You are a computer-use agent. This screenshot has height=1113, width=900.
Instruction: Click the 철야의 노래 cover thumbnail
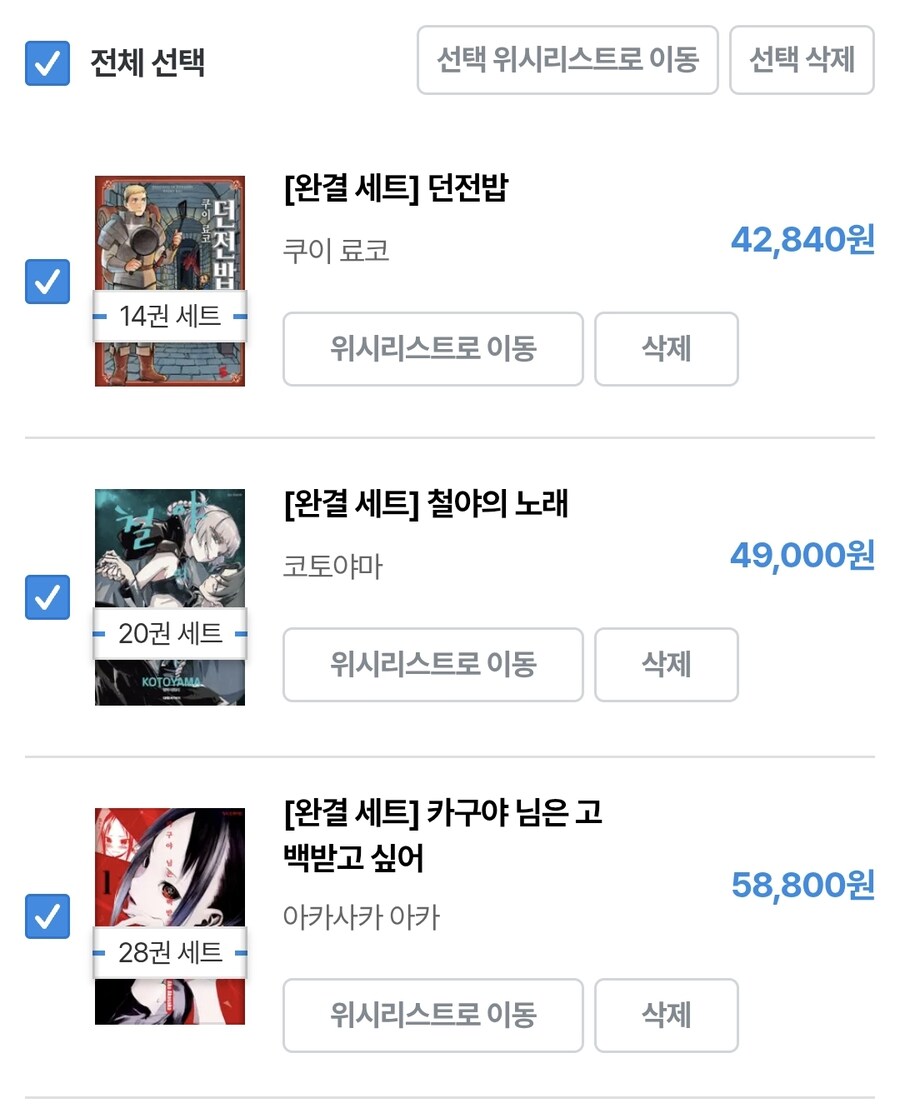169,595
